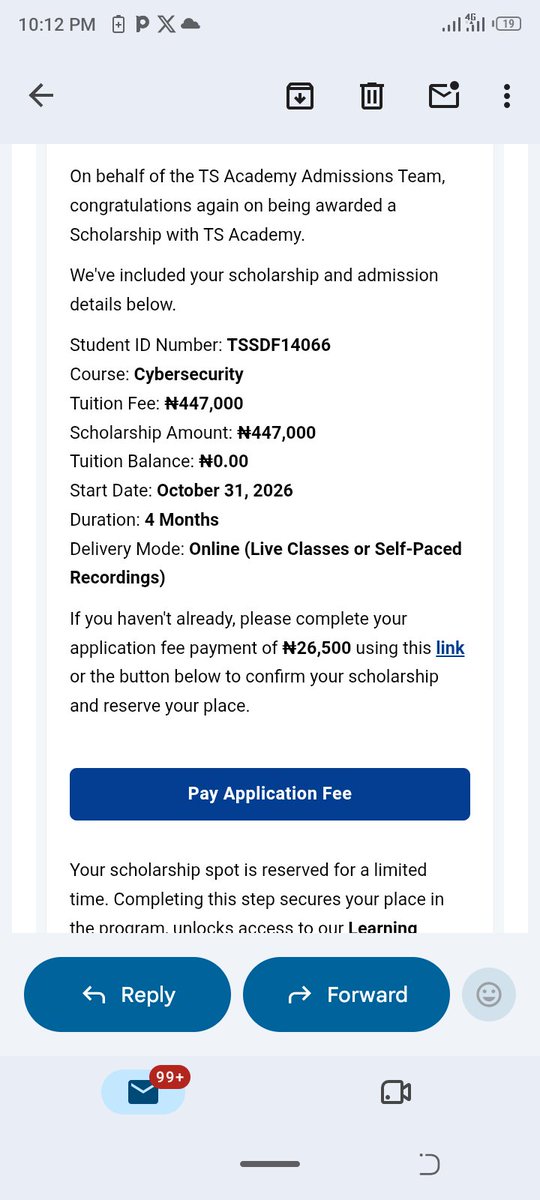This screenshot has width=540, height=1200.
Task: Tap the Pay Application Fee button
Action: coord(270,794)
